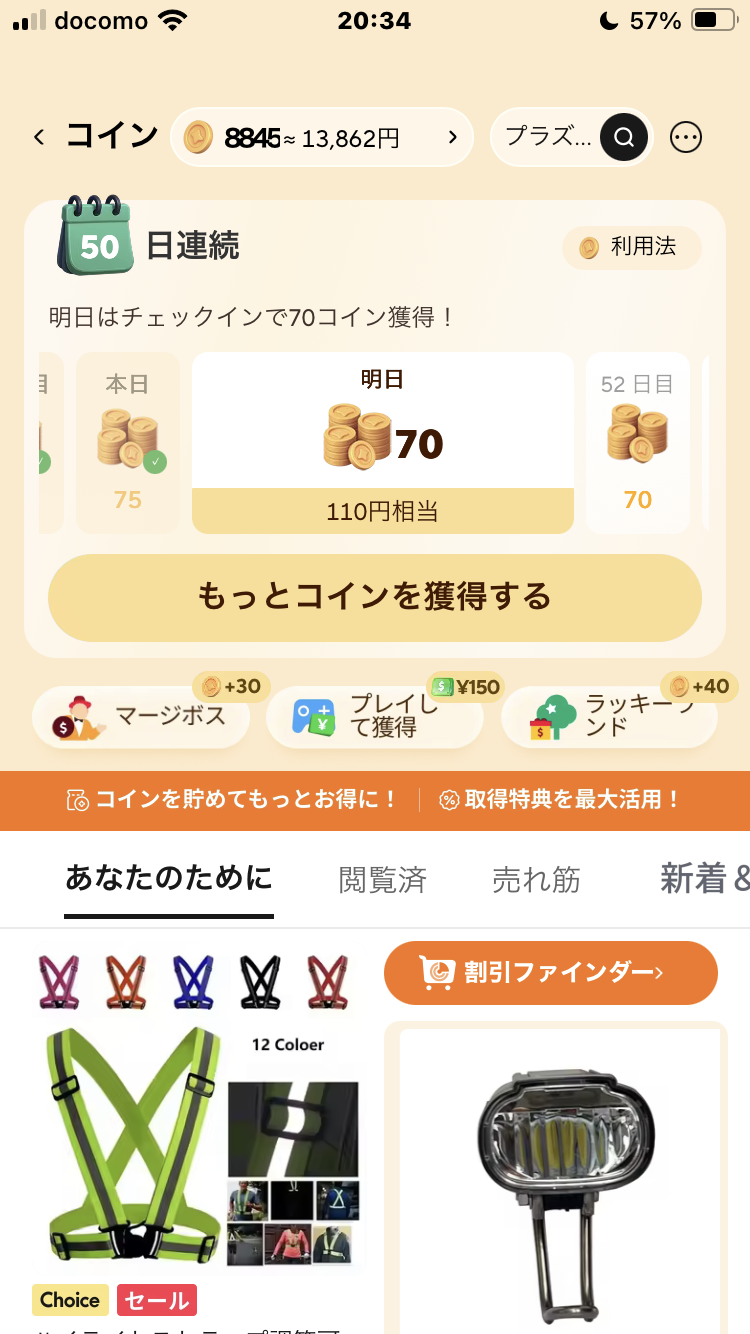The width and height of the screenshot is (750, 1334).
Task: Switch to the あなたのために tab
Action: click(169, 879)
